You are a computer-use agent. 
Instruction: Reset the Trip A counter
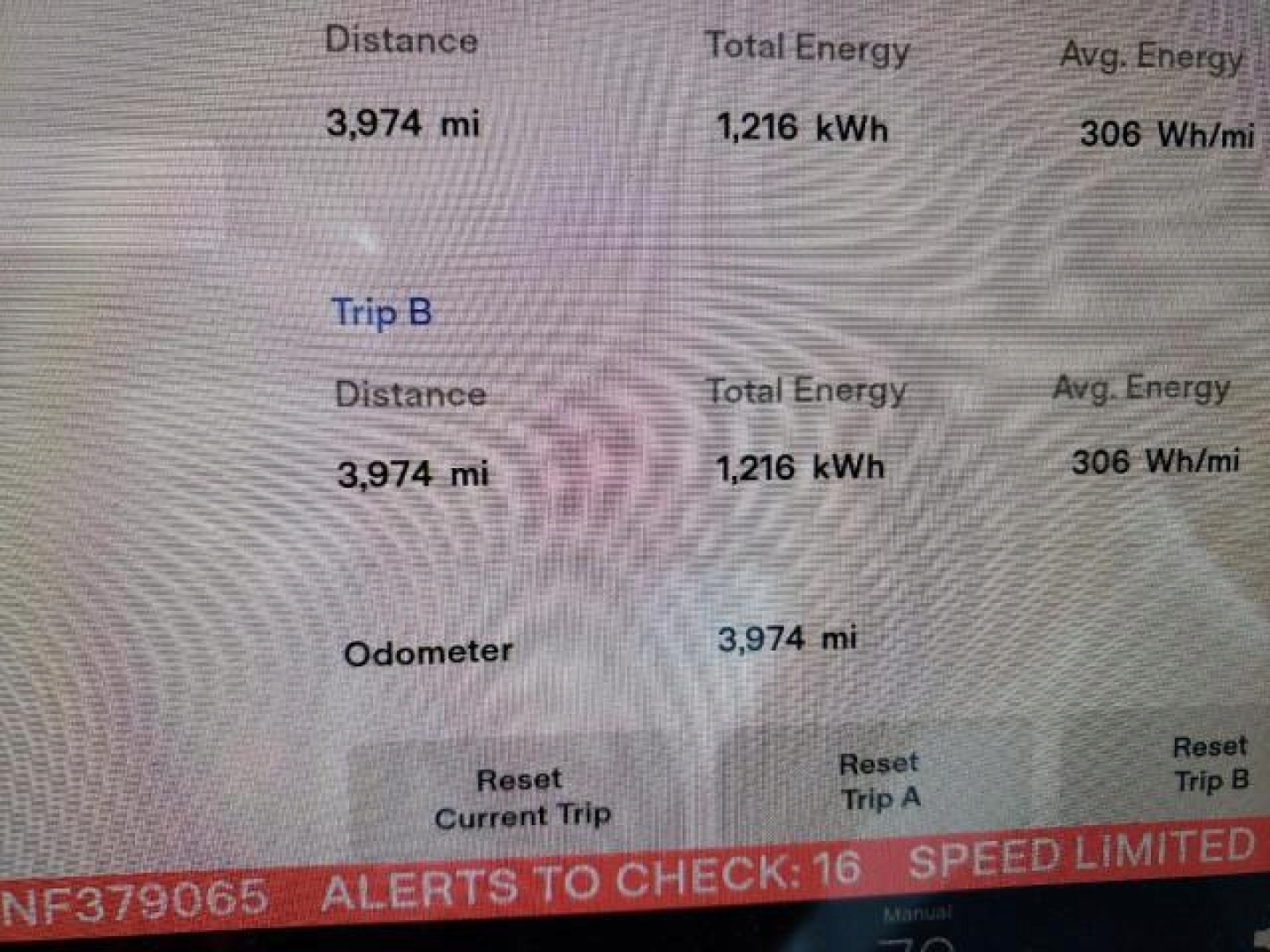[x=879, y=781]
